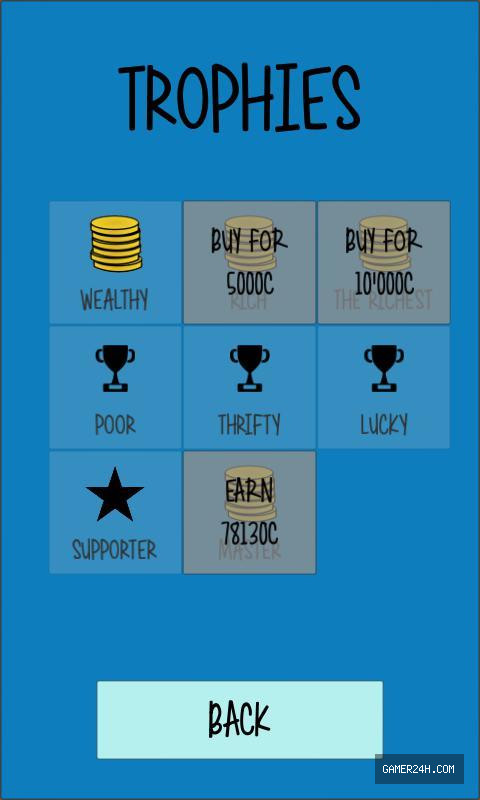Buy The Richest trophy for 10'000C
This screenshot has width=480, height=800.
point(384,262)
